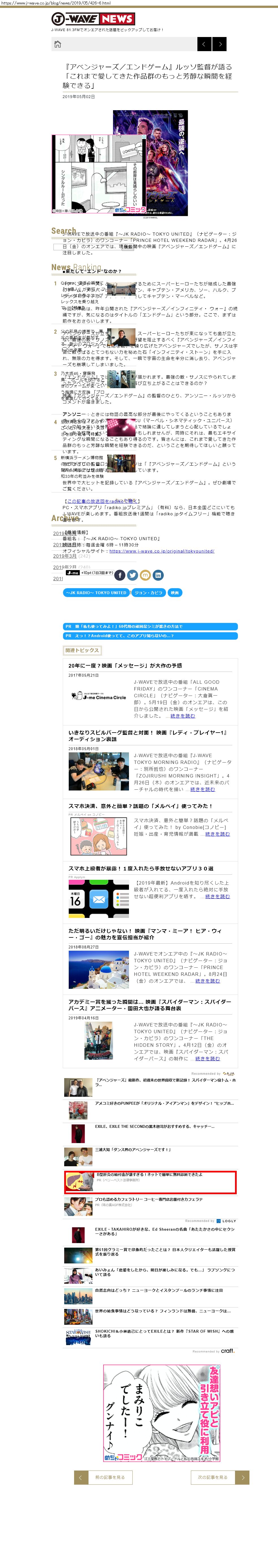Open recommended article about 三浦大知
The width and height of the screenshot is (278, 1568).
point(133,1150)
